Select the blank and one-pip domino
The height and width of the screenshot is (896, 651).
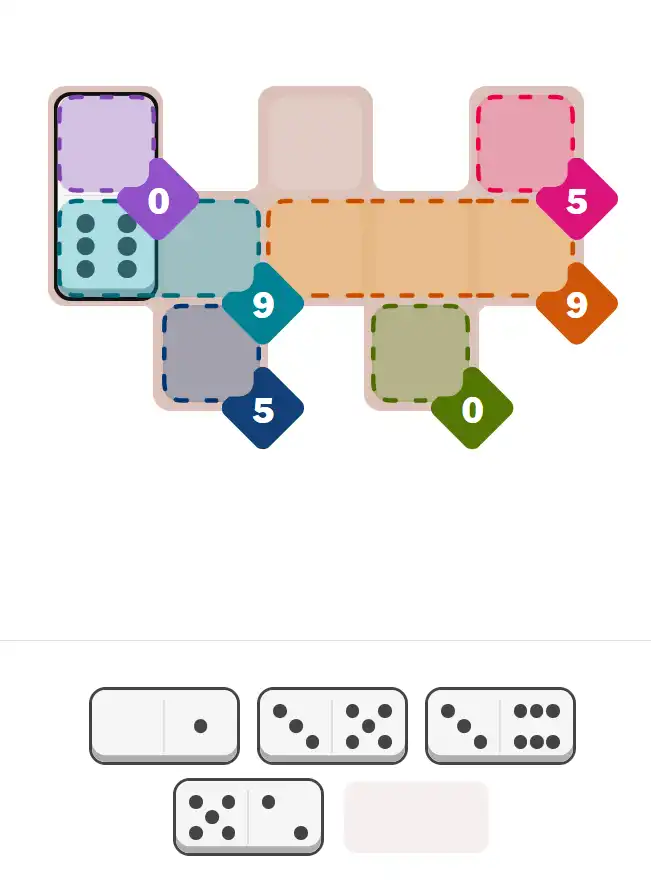coord(164,726)
